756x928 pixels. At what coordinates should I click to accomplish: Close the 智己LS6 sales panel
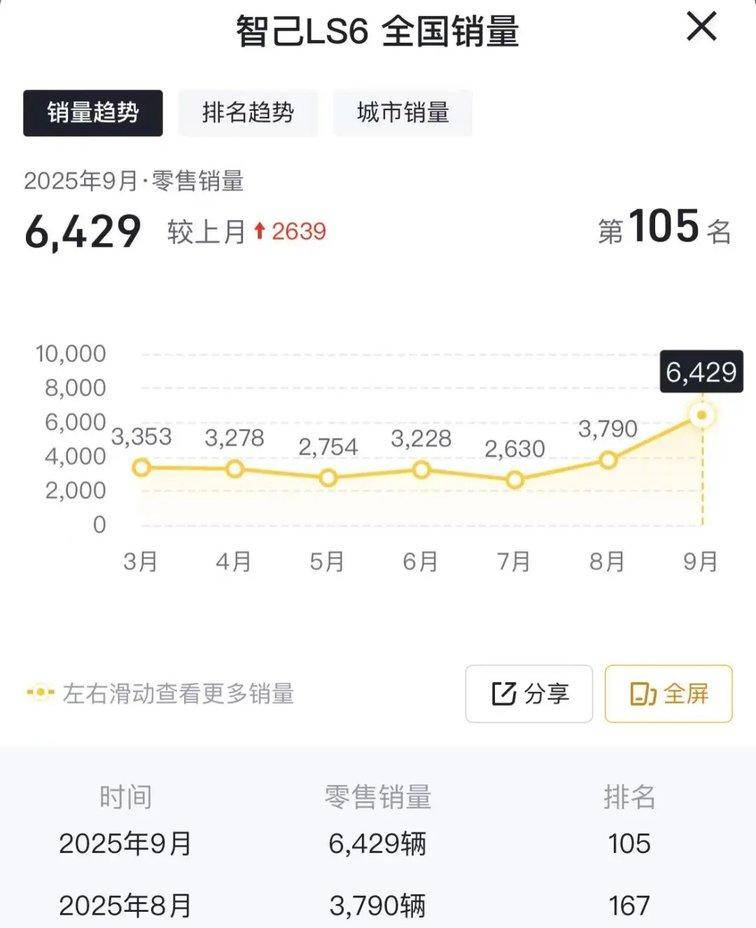pyautogui.click(x=701, y=27)
